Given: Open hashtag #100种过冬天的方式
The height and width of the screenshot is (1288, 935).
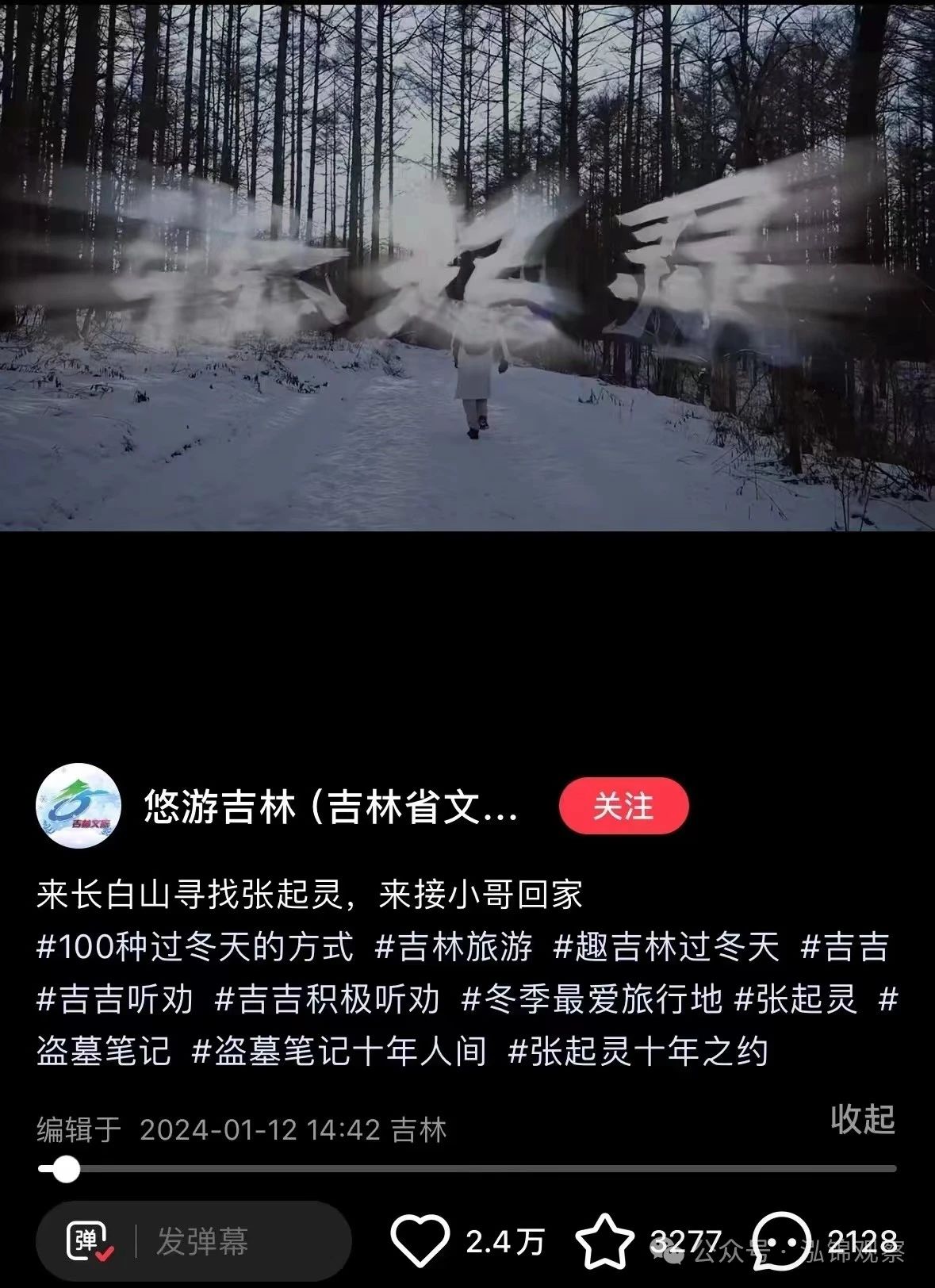Looking at the screenshot, I should coord(195,947).
